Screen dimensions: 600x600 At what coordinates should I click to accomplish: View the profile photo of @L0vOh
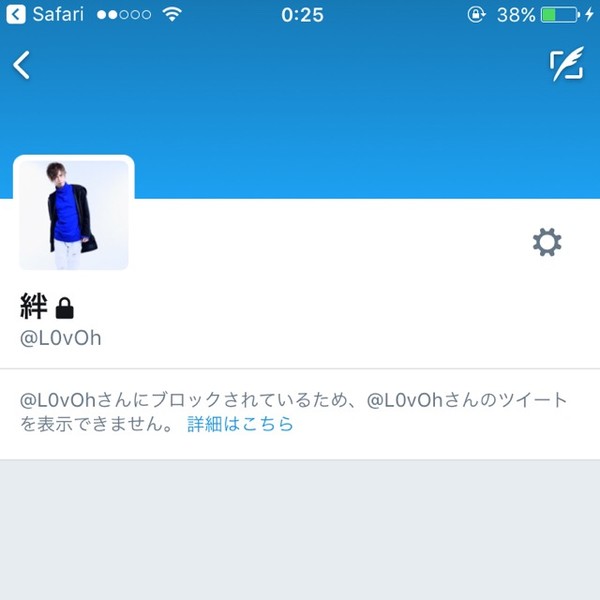pyautogui.click(x=74, y=214)
